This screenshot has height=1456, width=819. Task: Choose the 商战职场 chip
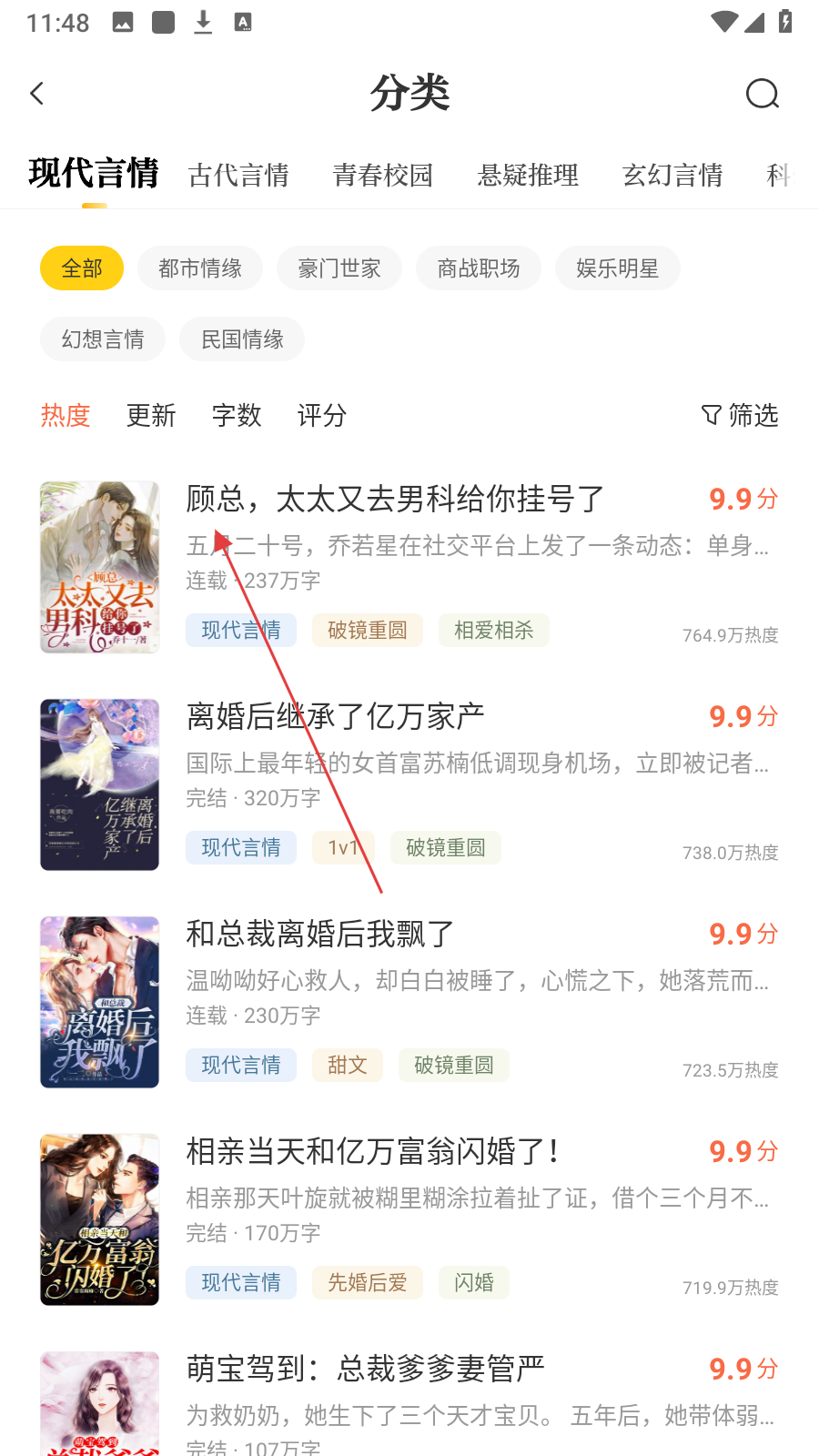point(479,268)
